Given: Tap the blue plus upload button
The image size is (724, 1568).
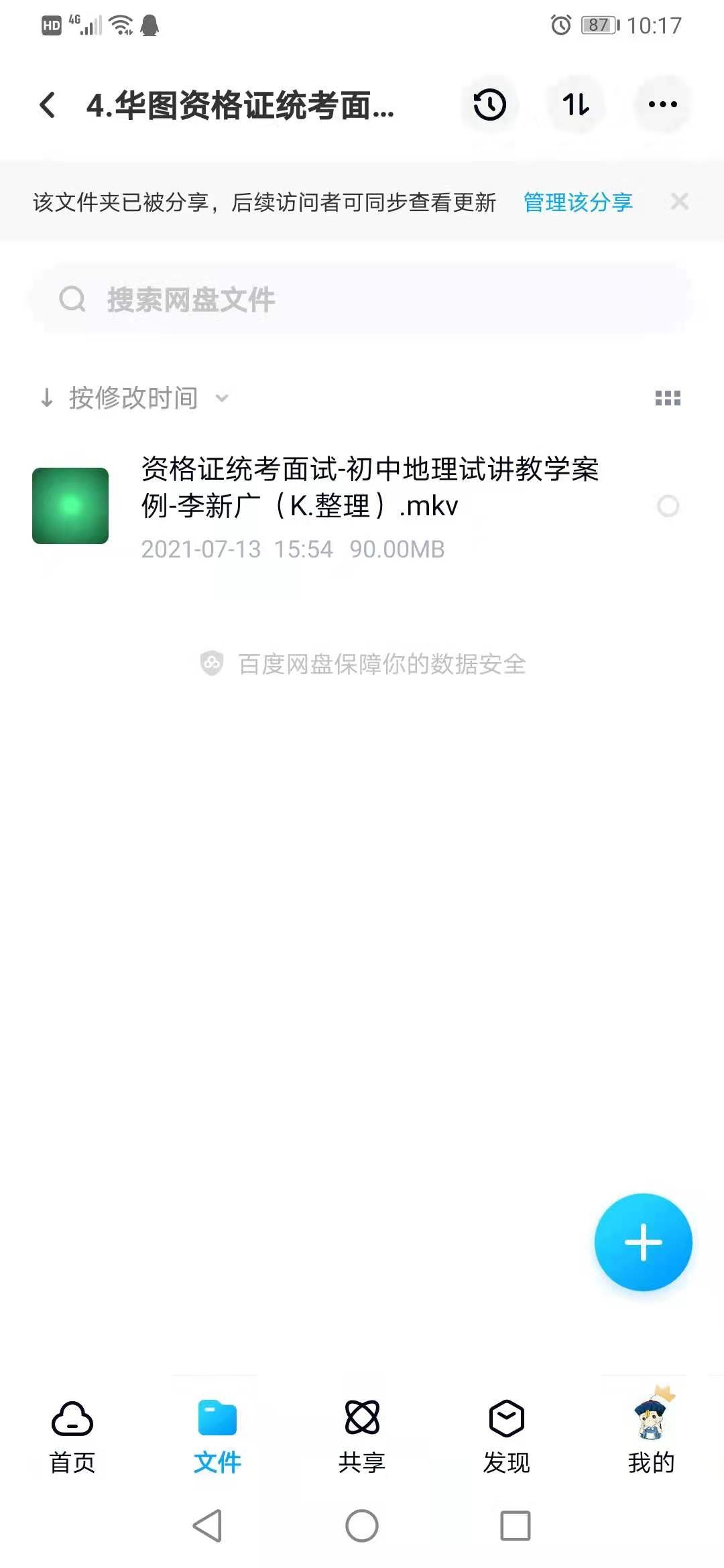Looking at the screenshot, I should tap(643, 1242).
